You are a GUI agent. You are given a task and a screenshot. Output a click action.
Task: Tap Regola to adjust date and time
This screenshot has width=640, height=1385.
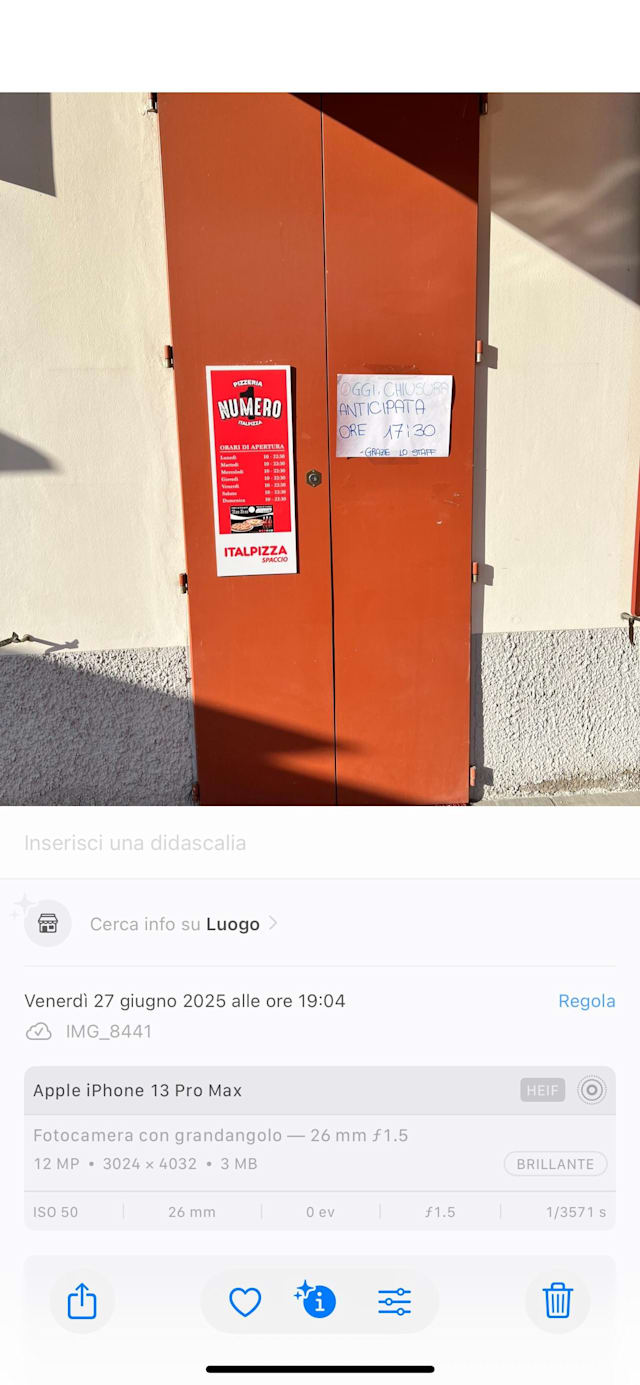coord(587,1001)
